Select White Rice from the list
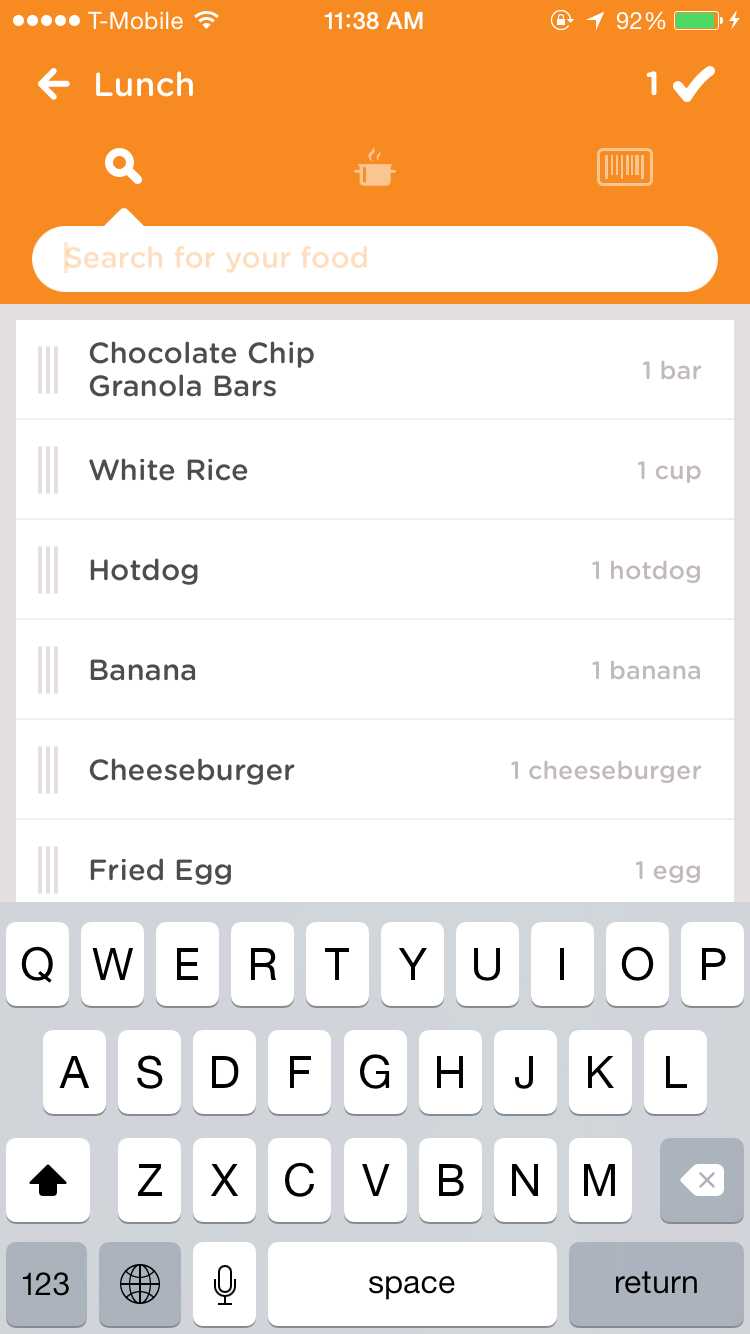The width and height of the screenshot is (750, 1334). tap(375, 470)
